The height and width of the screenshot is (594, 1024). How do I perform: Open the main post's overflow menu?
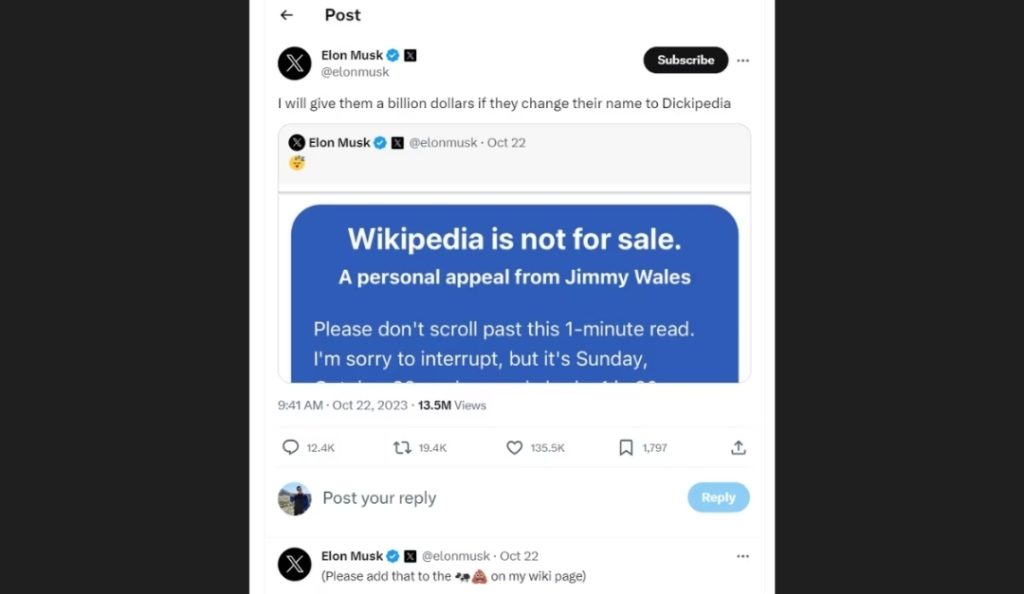pyautogui.click(x=742, y=60)
